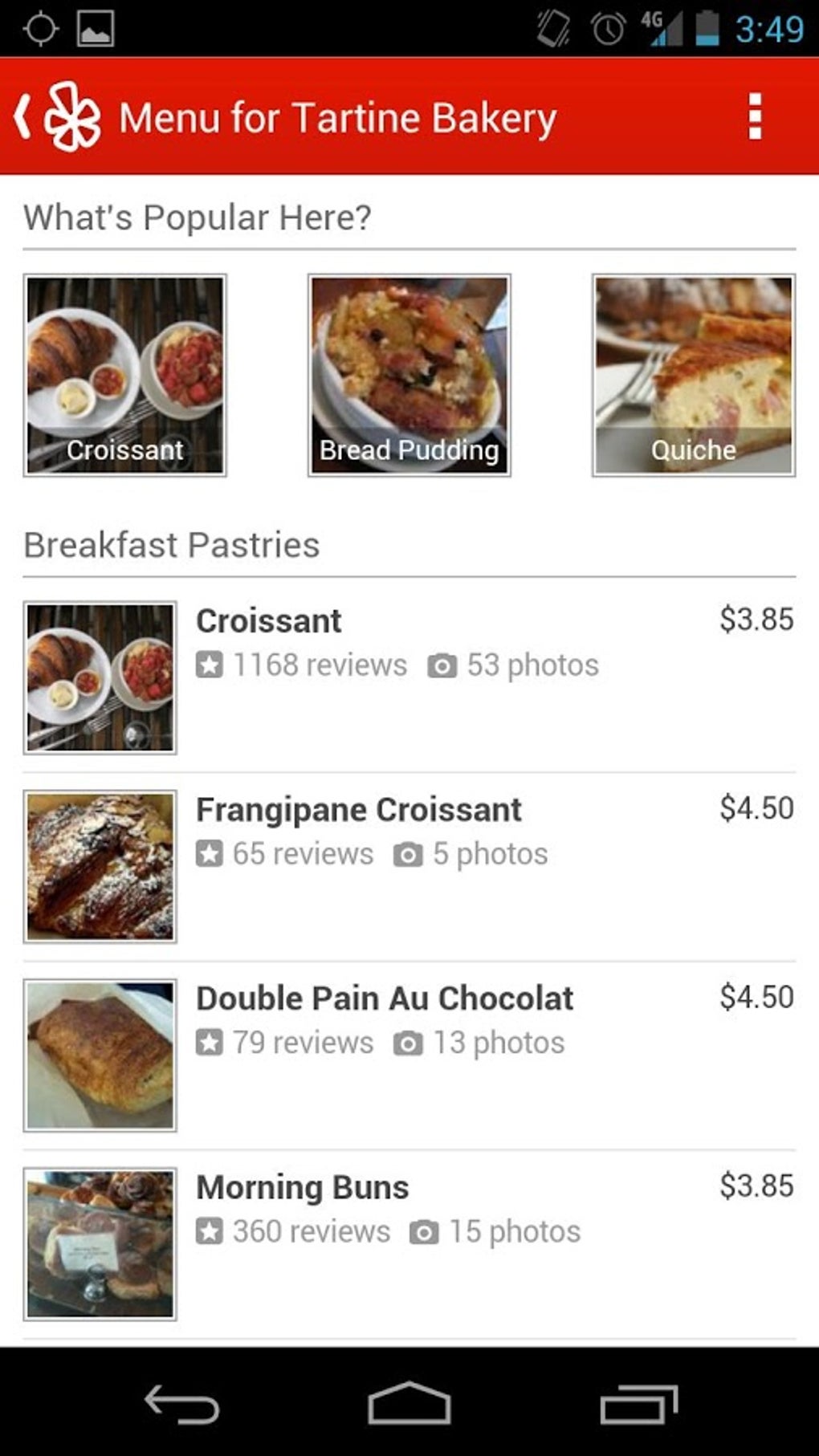Open the popular Croissant photo tile
Image resolution: width=819 pixels, height=1456 pixels.
[125, 376]
